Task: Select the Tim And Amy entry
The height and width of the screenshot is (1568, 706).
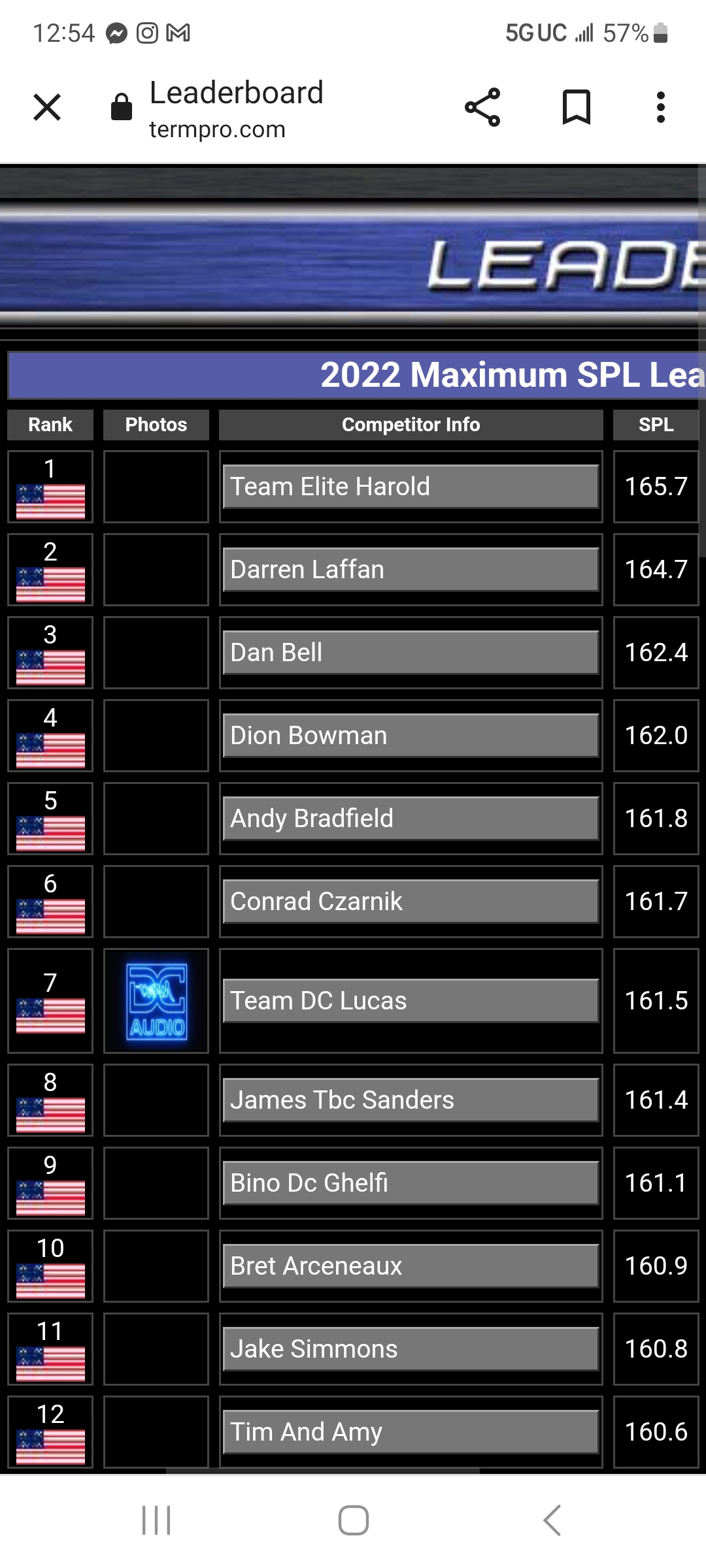Action: (411, 1431)
